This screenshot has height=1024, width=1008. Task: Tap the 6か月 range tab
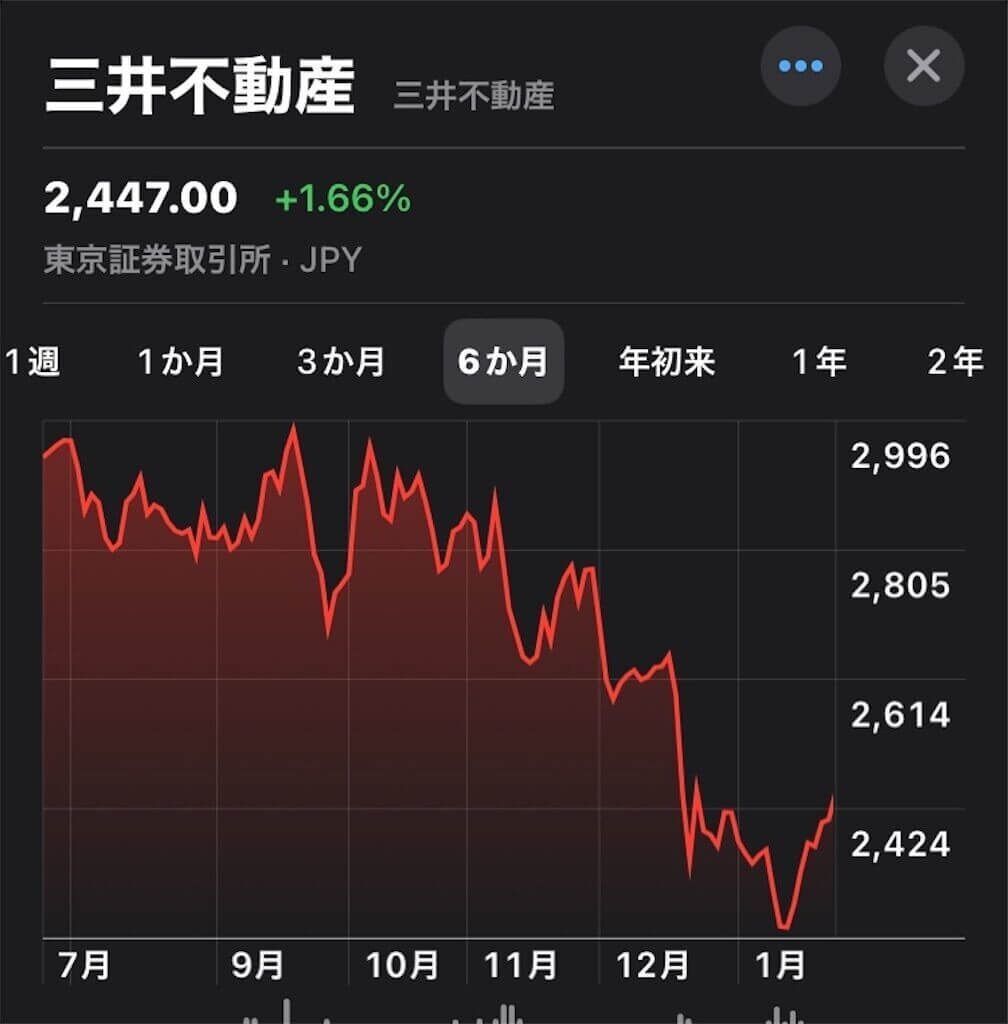tap(503, 361)
